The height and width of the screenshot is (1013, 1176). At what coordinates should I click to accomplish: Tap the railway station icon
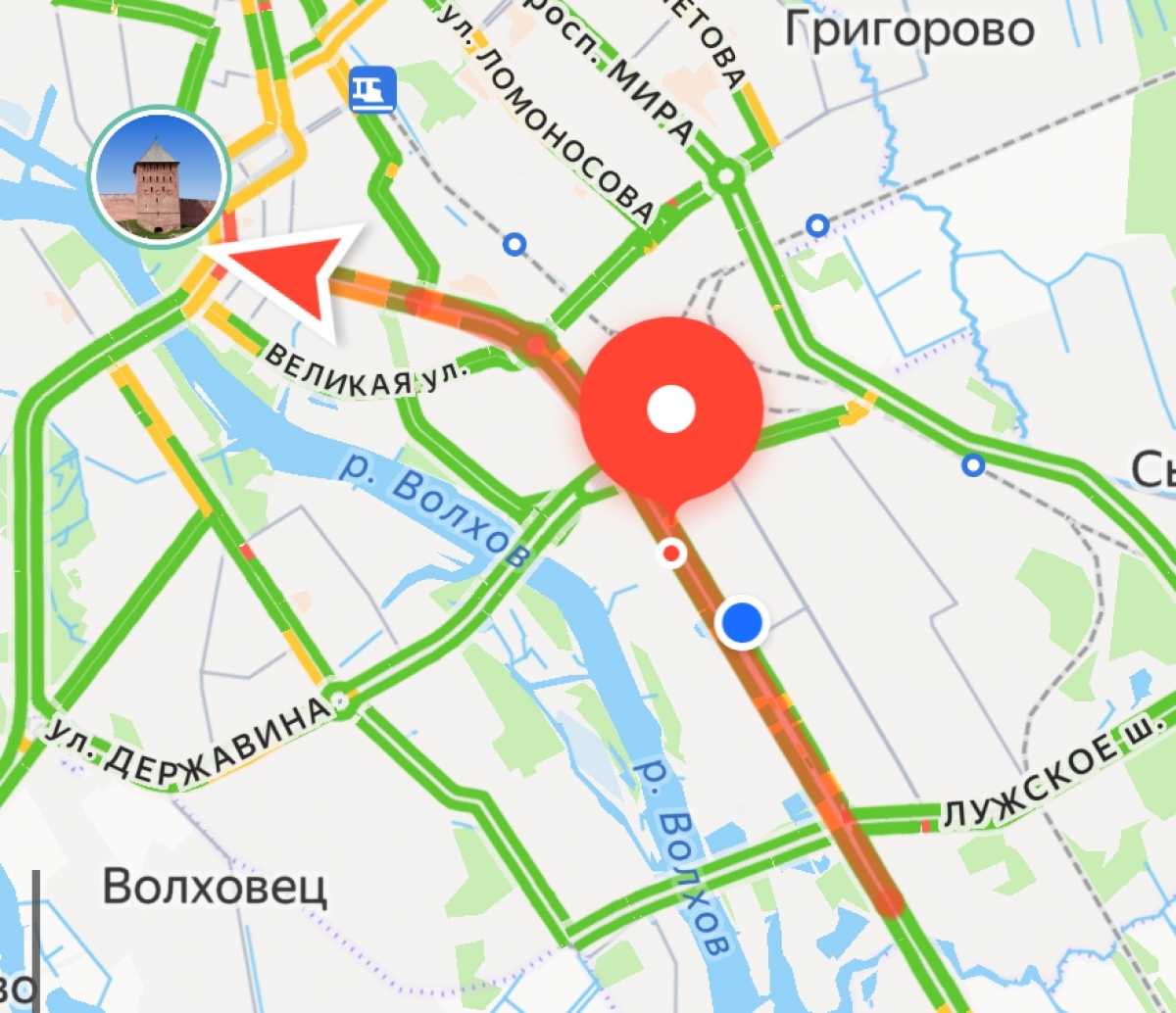coord(372,89)
